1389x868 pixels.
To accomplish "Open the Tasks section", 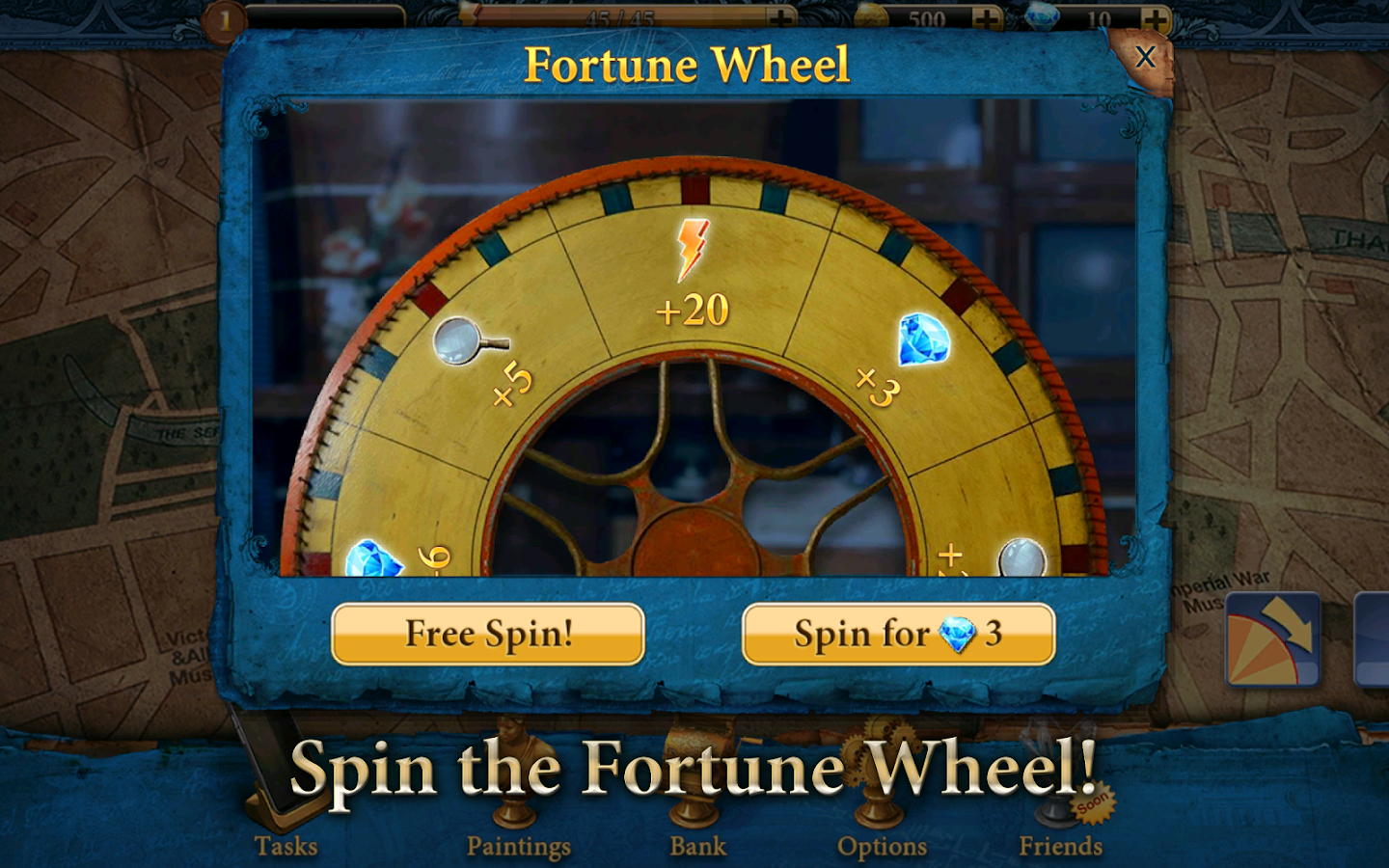I will (286, 846).
